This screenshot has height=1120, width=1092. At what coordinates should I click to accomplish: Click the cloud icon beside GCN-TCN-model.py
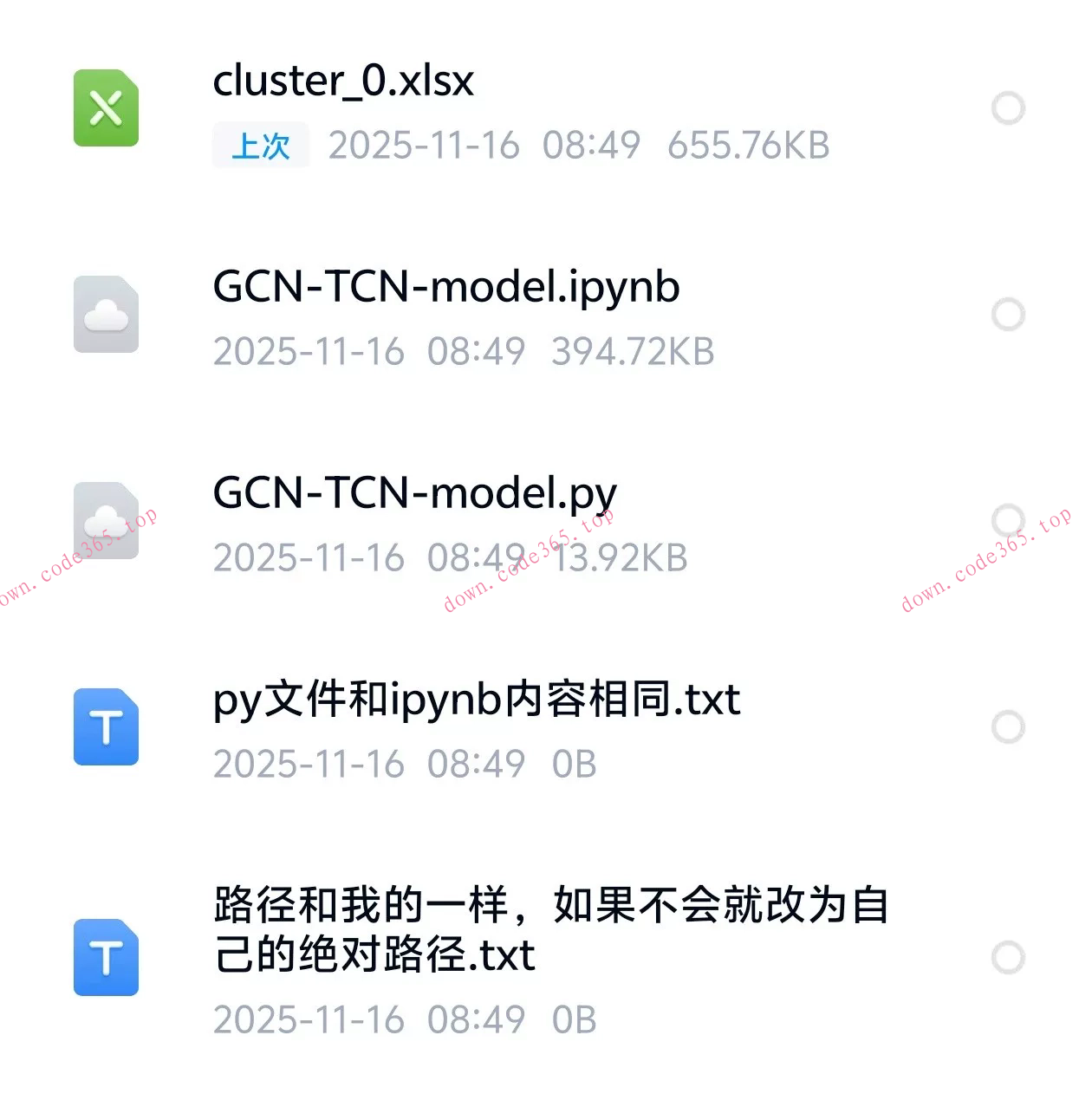107,521
